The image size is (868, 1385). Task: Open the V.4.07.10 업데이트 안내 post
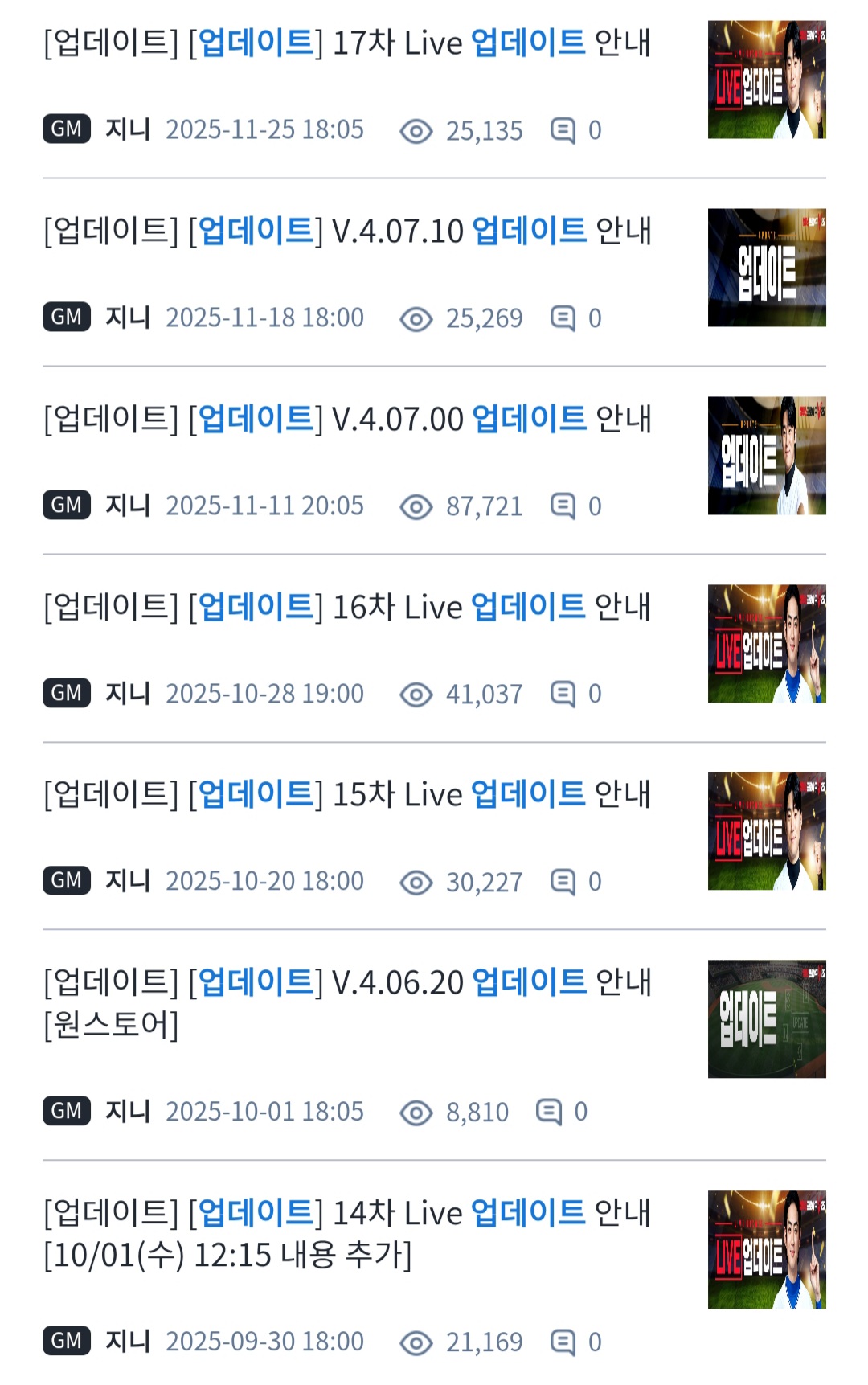(347, 232)
